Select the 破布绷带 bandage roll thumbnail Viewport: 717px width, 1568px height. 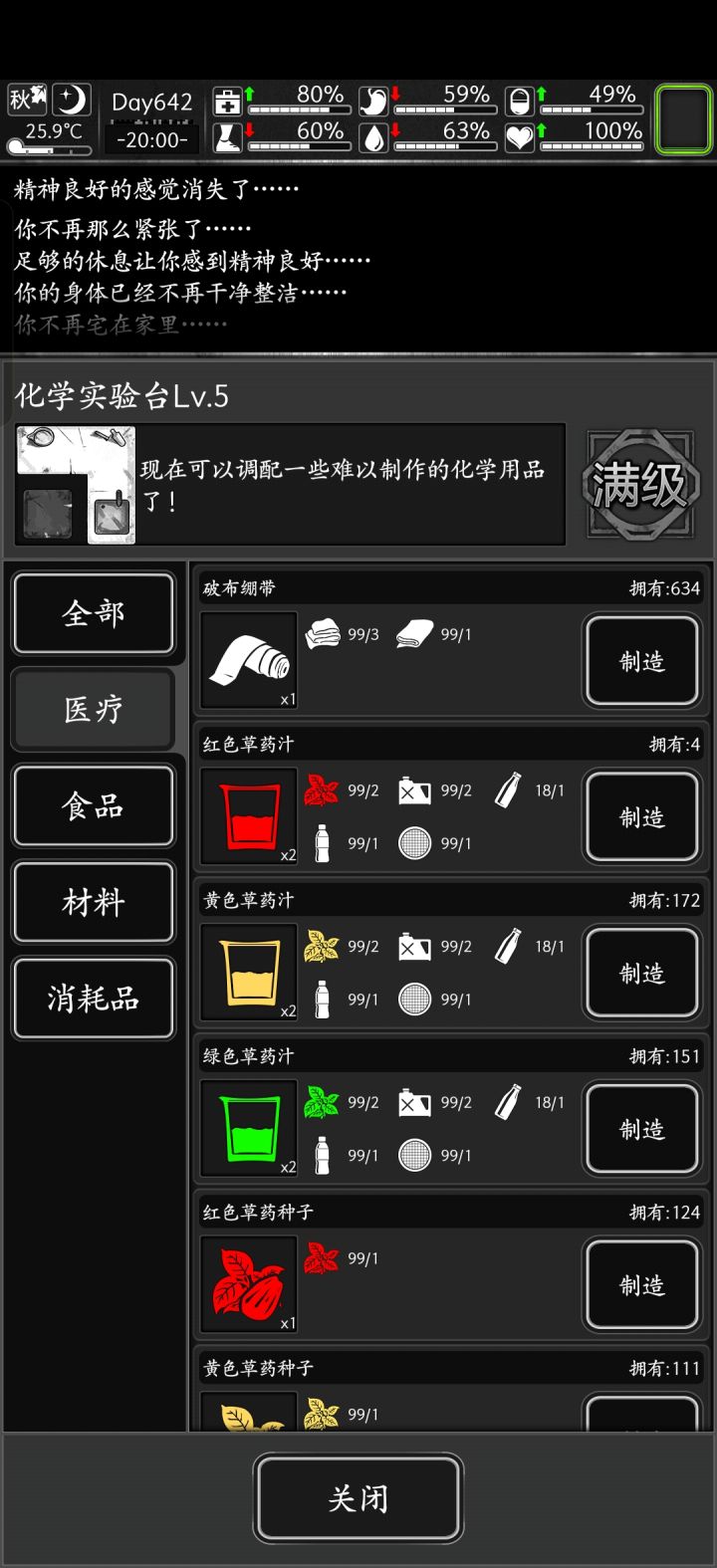(x=247, y=661)
